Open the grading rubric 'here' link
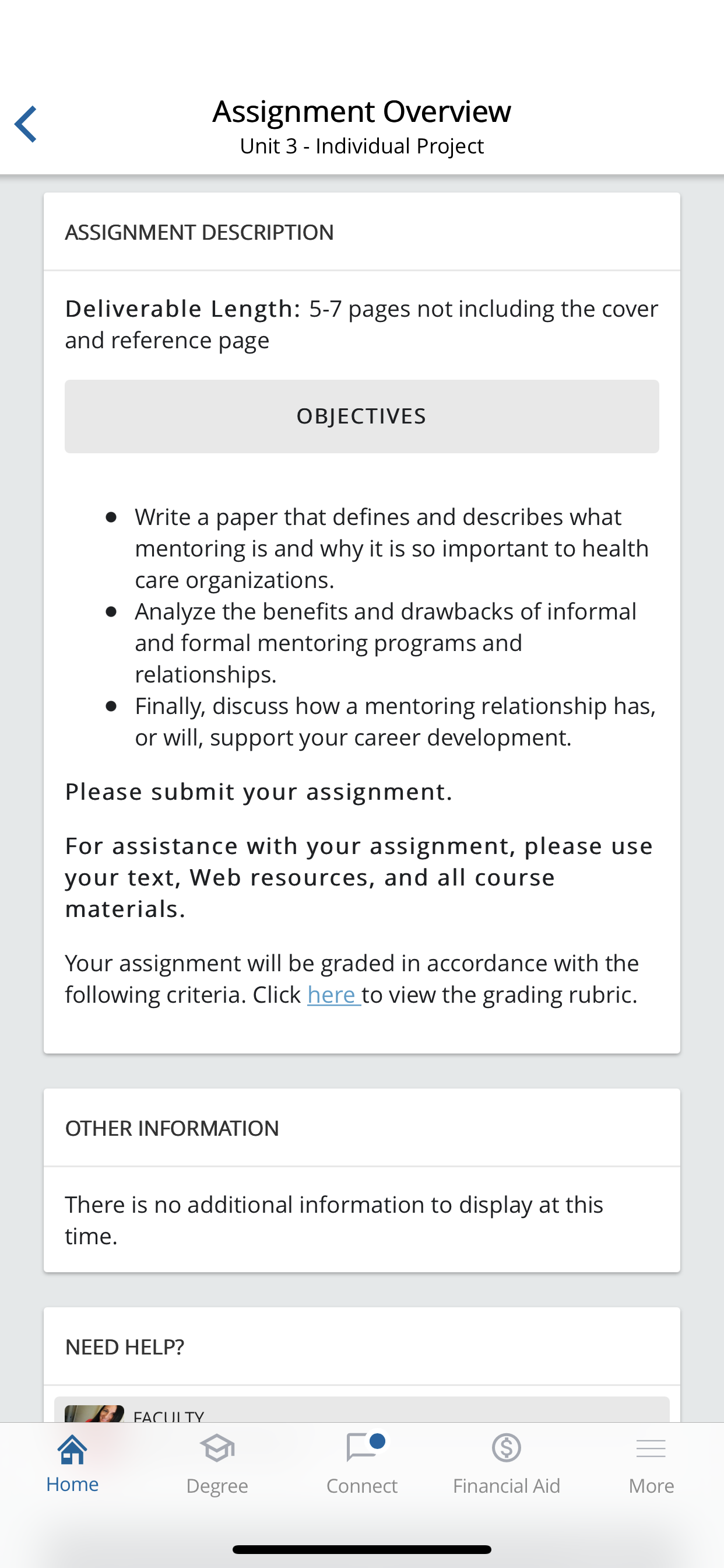This screenshot has height=1568, width=724. coord(332,995)
